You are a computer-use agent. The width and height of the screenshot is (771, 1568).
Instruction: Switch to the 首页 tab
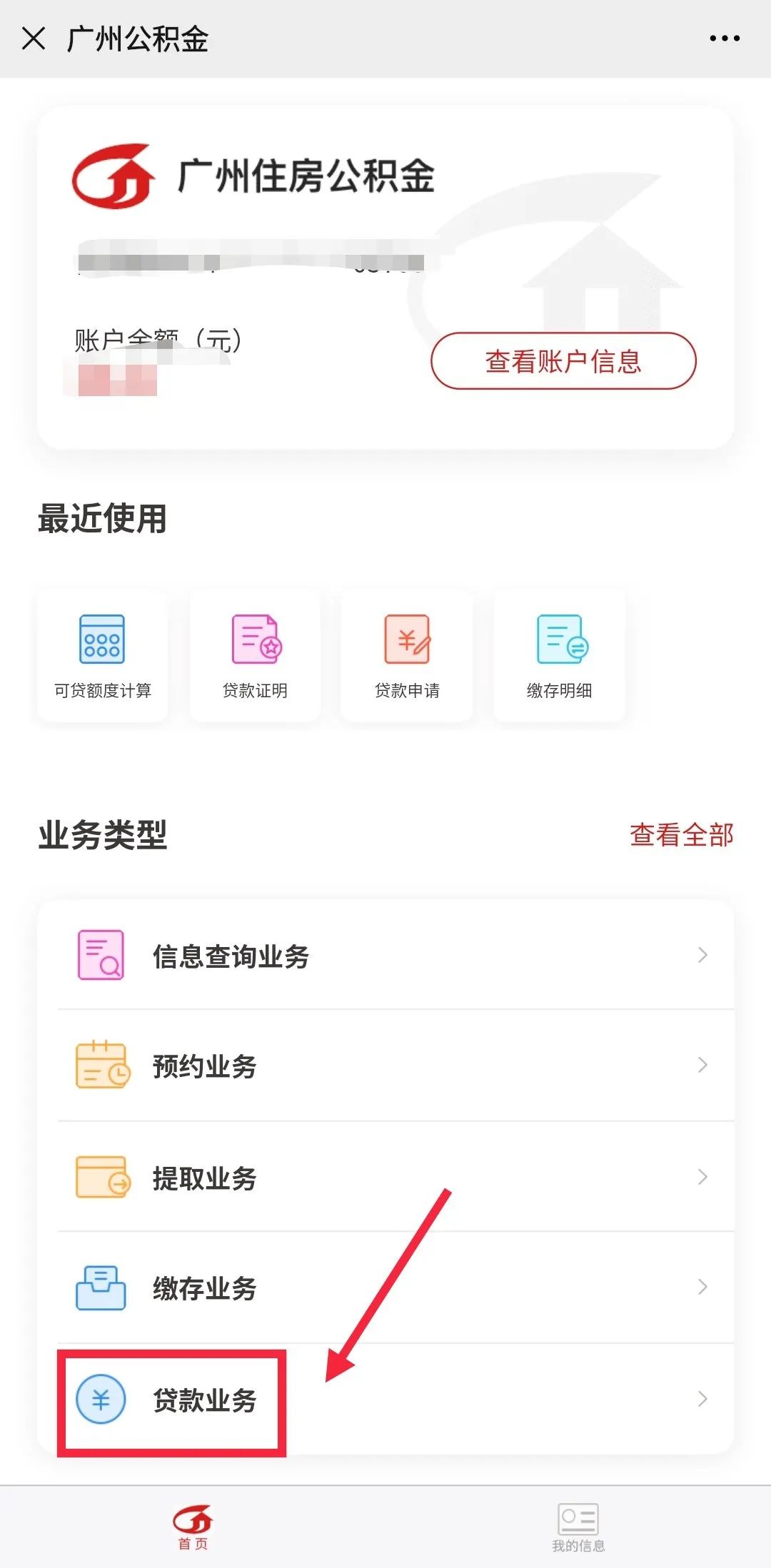pos(190,1524)
